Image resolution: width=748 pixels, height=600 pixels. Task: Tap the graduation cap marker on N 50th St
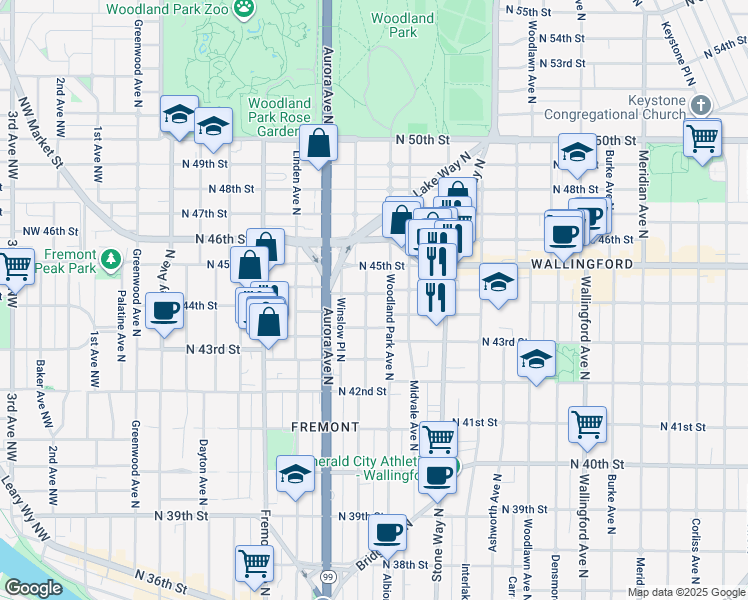point(577,151)
